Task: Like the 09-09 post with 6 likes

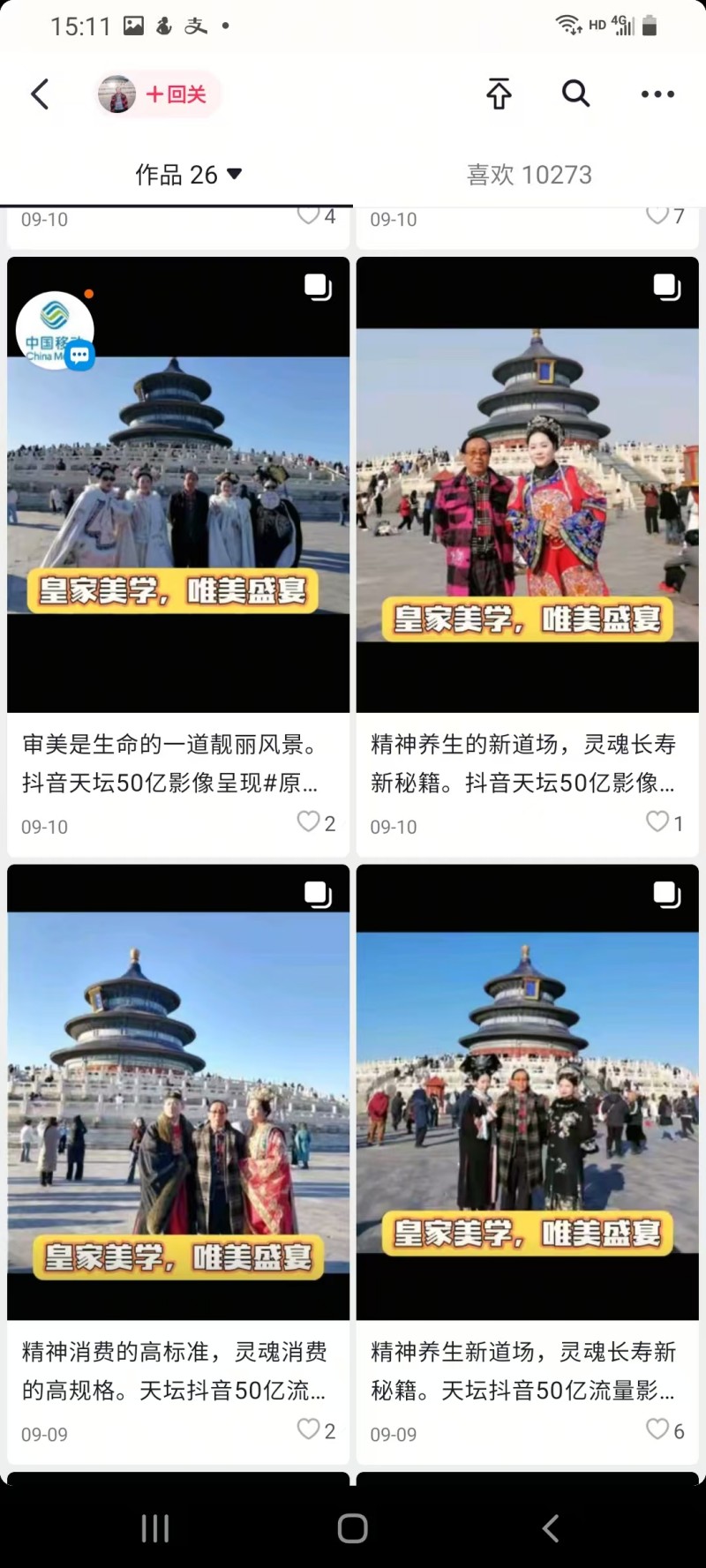Action: click(657, 1429)
